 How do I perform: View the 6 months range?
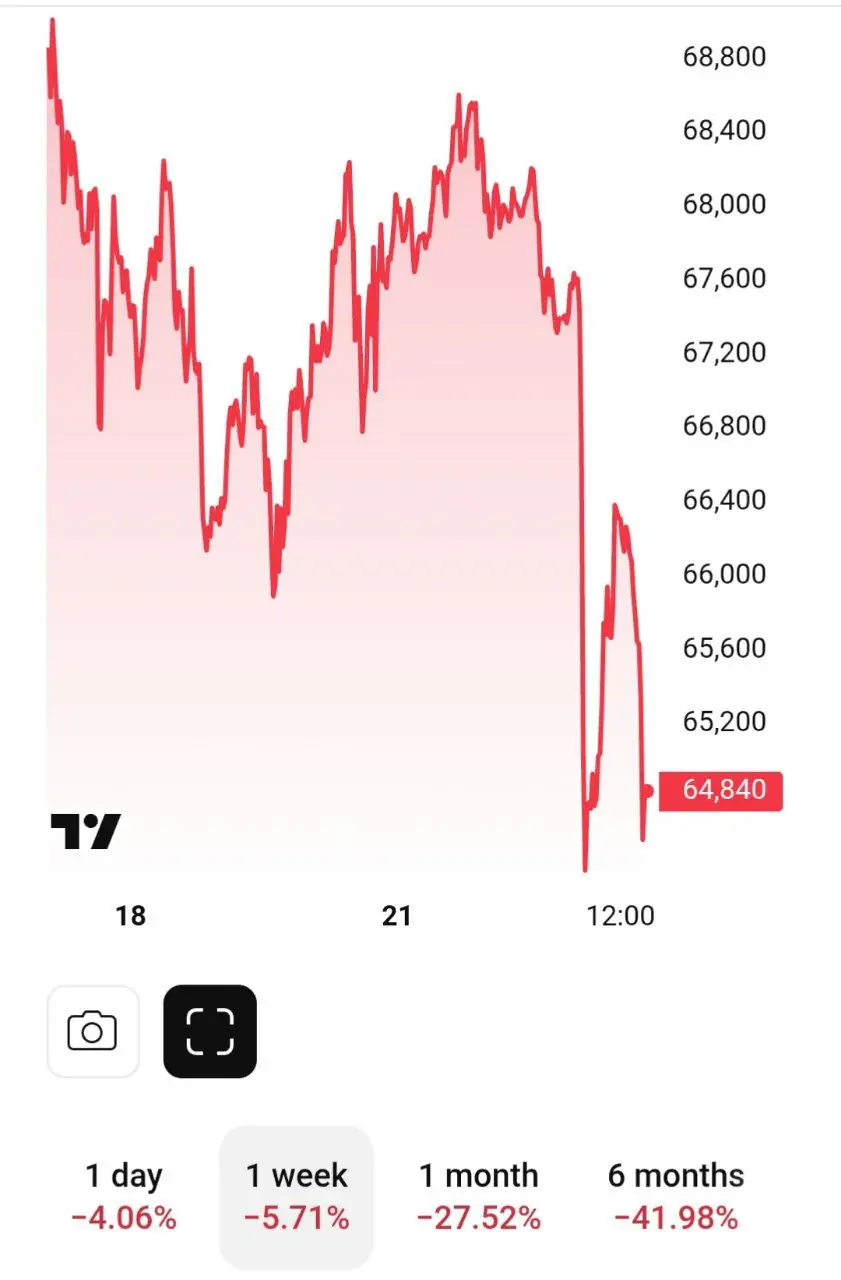coord(676,1196)
